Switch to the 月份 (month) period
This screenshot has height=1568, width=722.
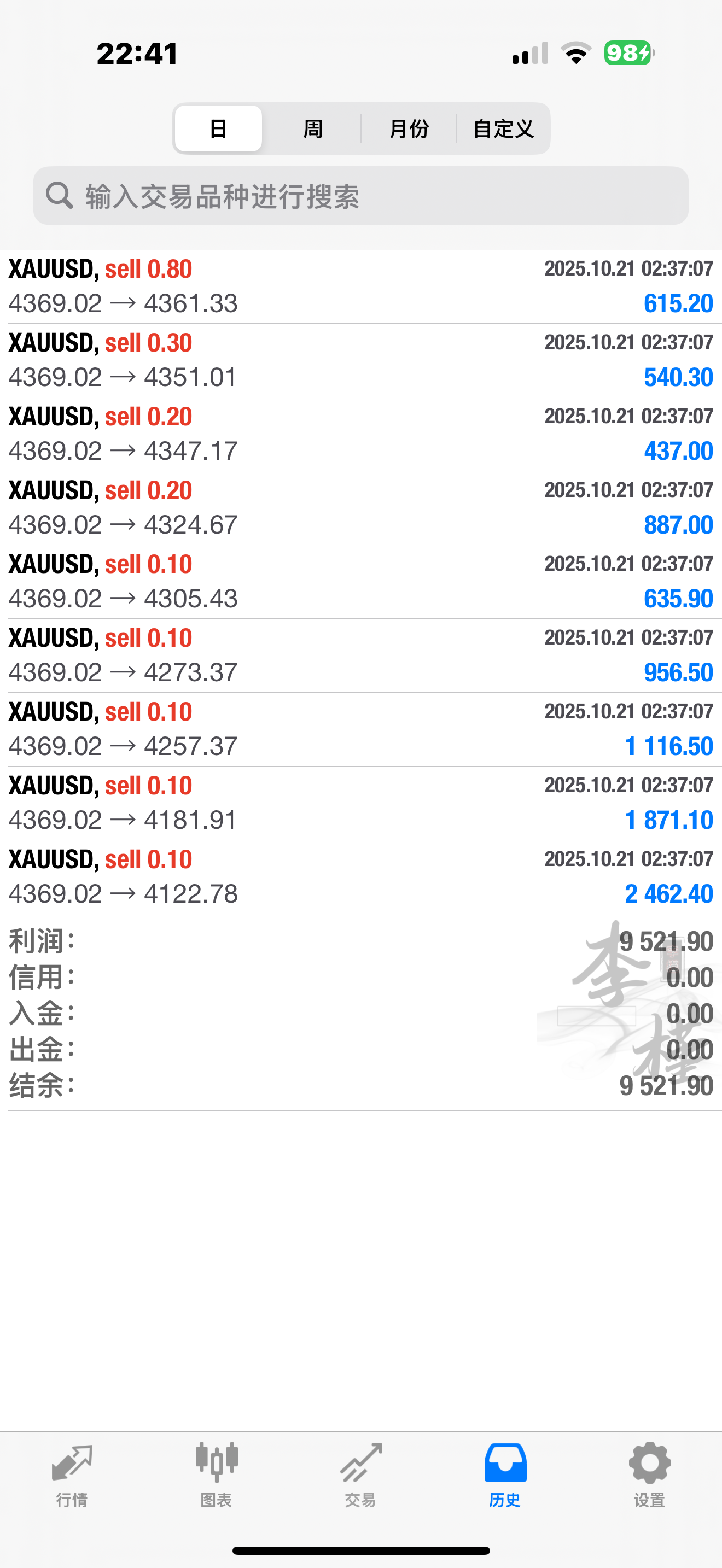coord(409,128)
